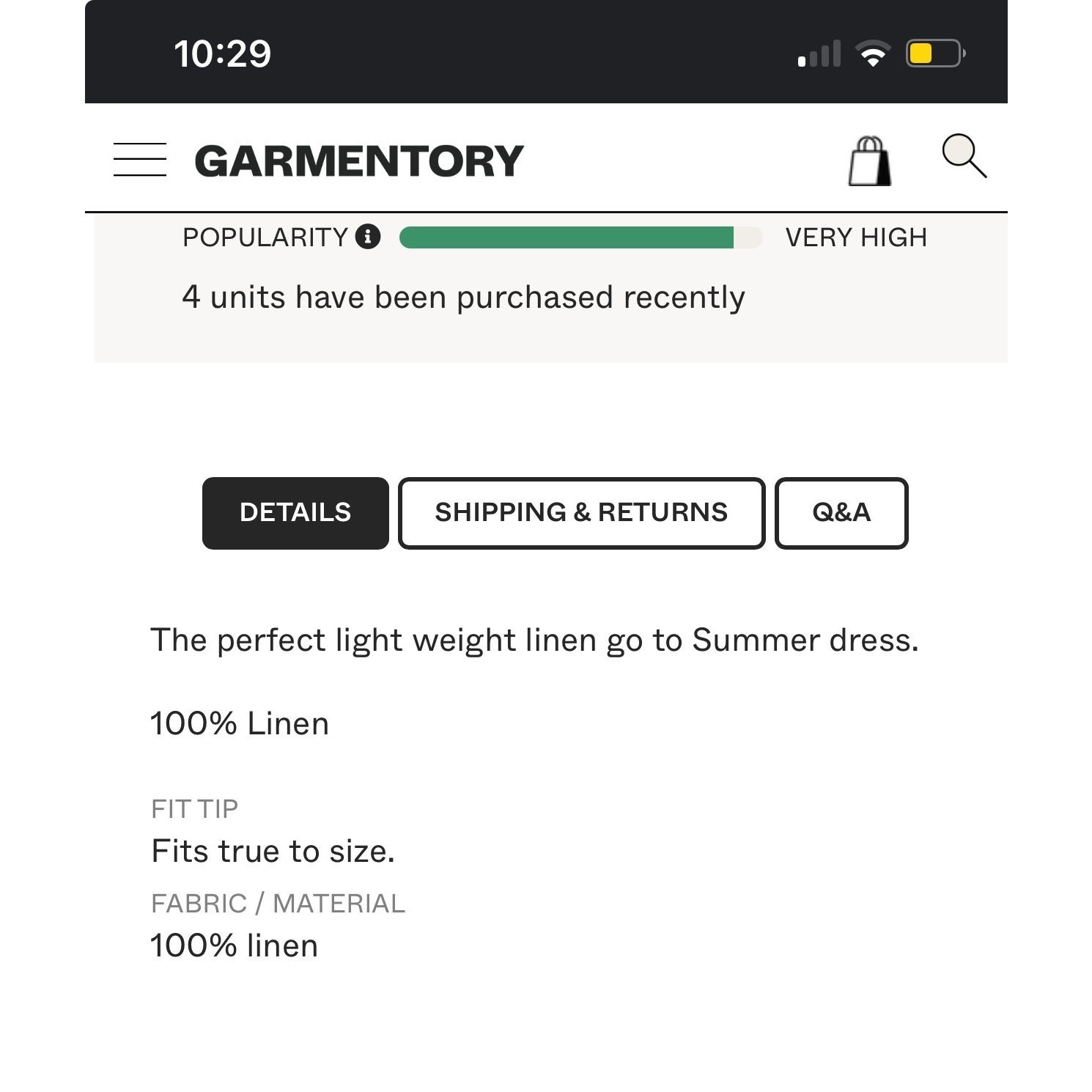1092x1092 pixels.
Task: Show the popularity info tooltip
Action: [x=368, y=237]
